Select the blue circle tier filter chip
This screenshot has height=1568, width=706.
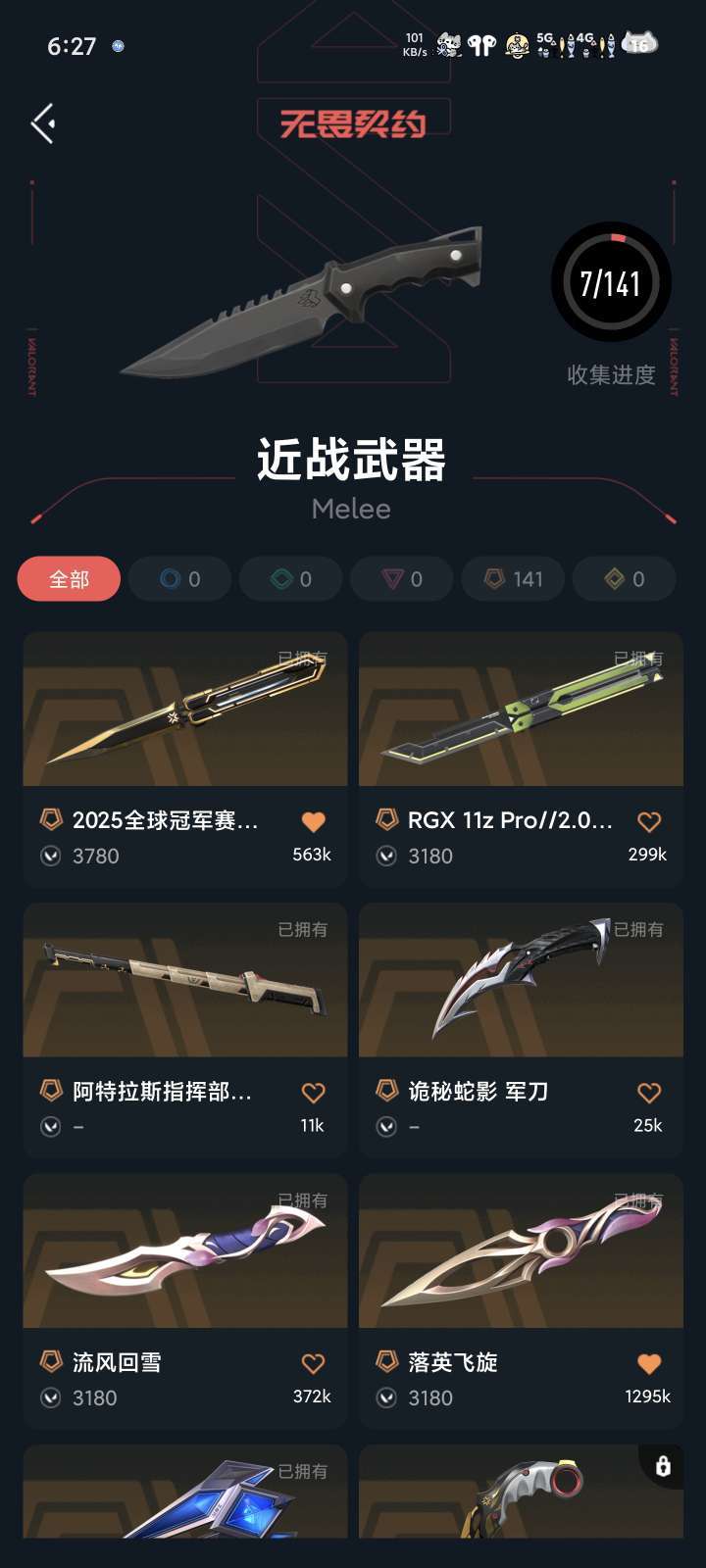[180, 579]
